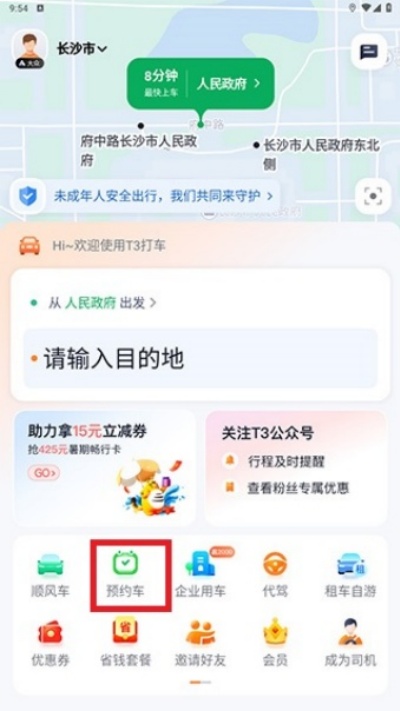Open 预约车 to book a ride
The height and width of the screenshot is (711, 400).
coord(125,575)
